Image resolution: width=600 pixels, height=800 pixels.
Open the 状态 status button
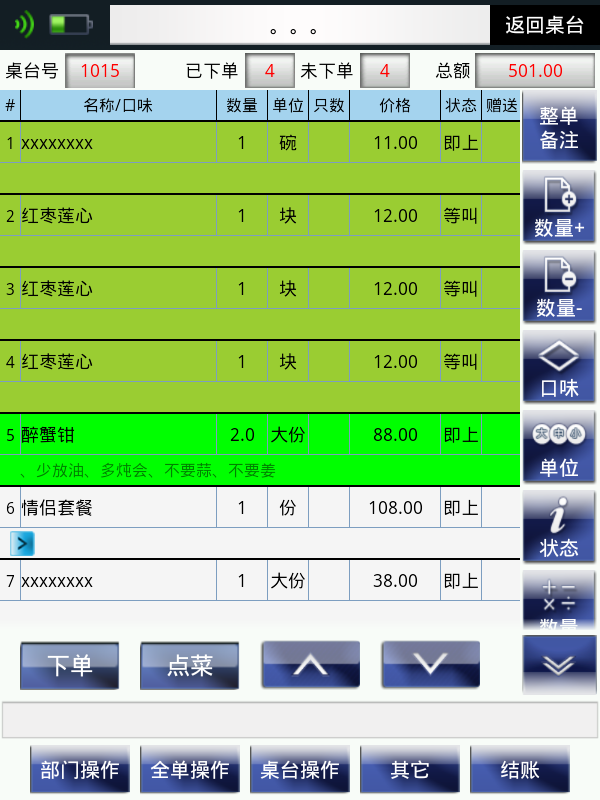pyautogui.click(x=559, y=528)
